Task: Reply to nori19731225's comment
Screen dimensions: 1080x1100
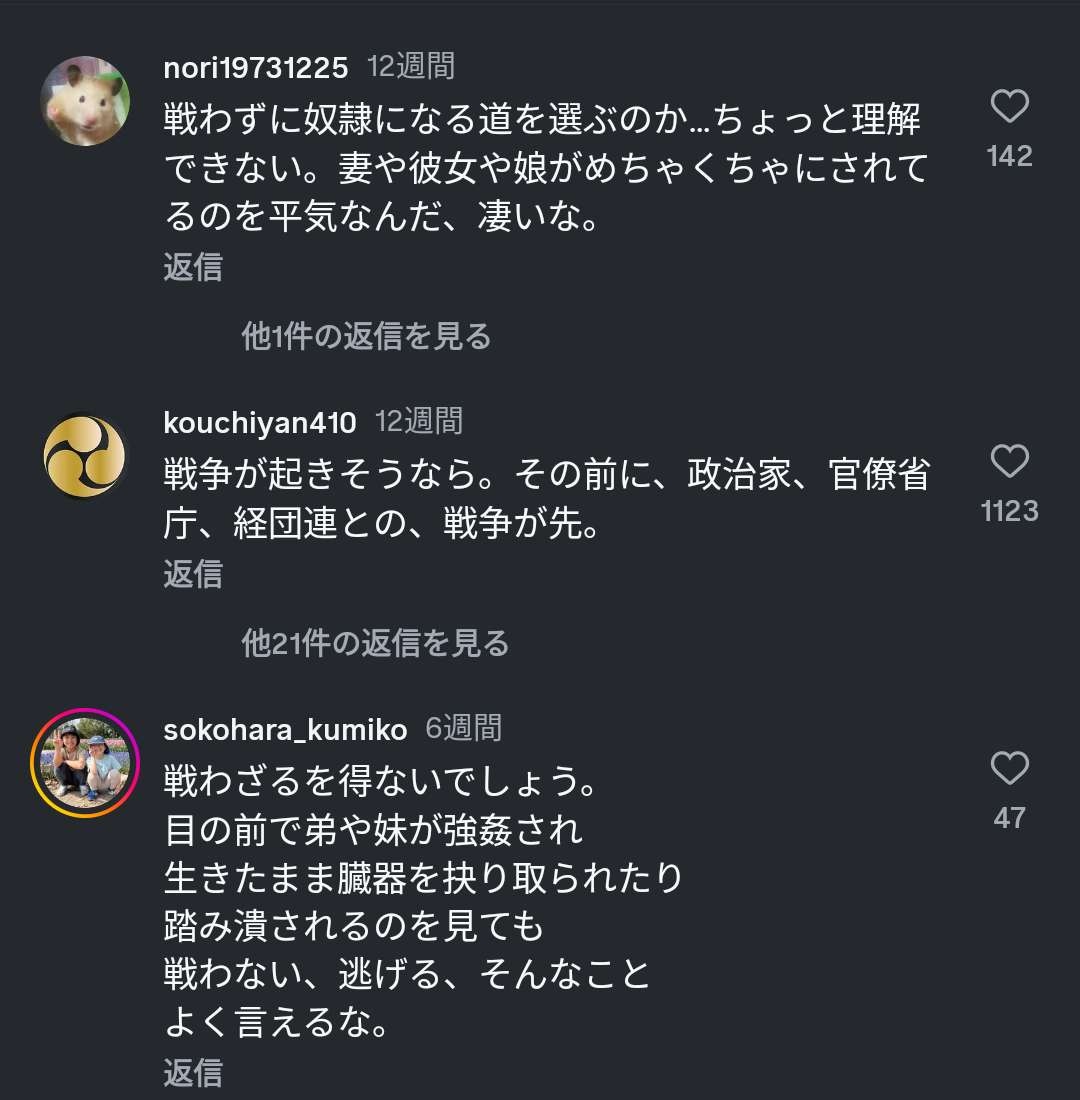Action: pos(193,267)
